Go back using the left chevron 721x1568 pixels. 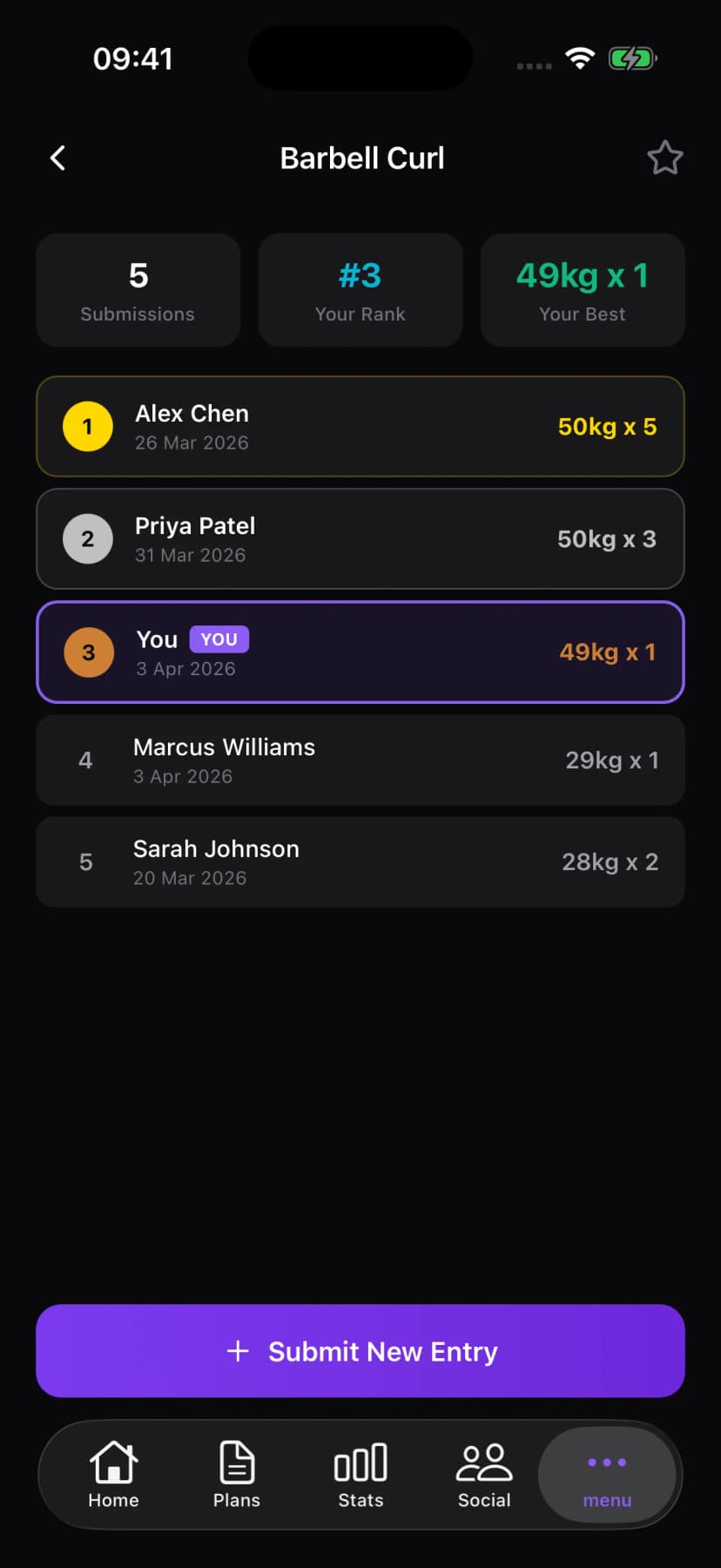(57, 158)
